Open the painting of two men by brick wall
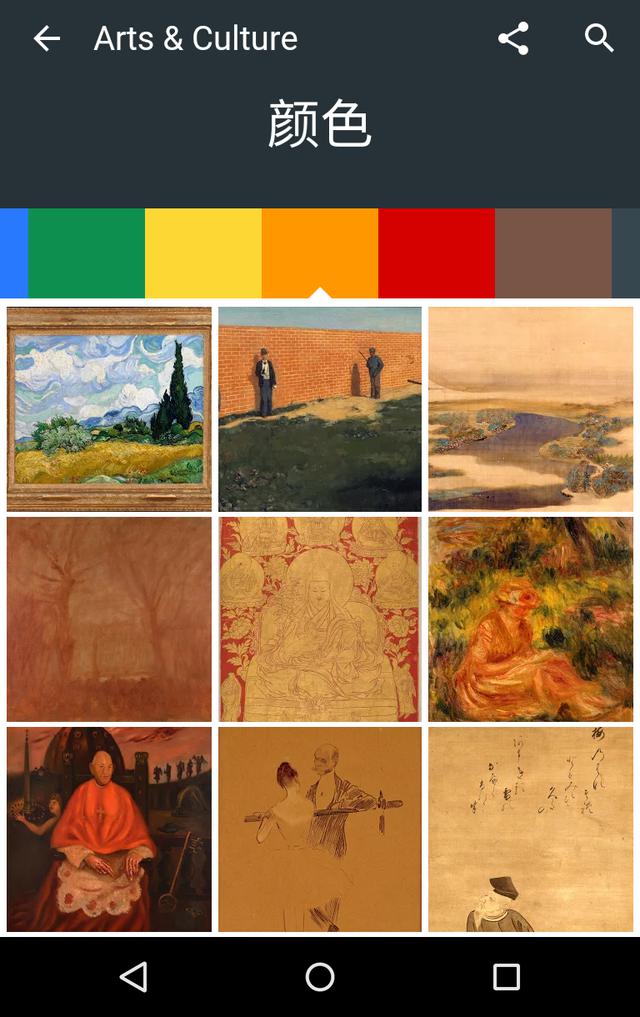This screenshot has height=1017, width=640. 320,409
